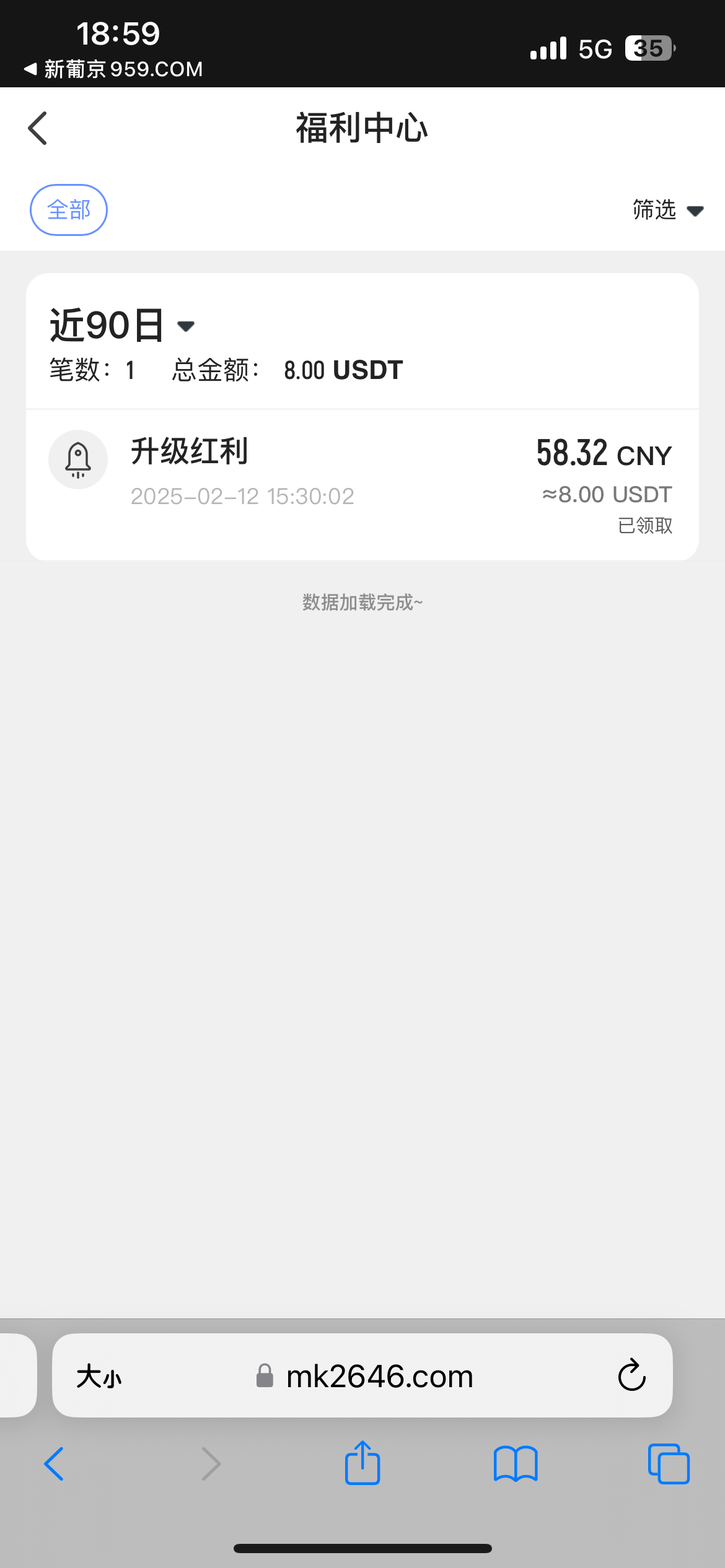This screenshot has height=1568, width=725.
Task: Open Safari page size settings 大小
Action: [99, 1377]
